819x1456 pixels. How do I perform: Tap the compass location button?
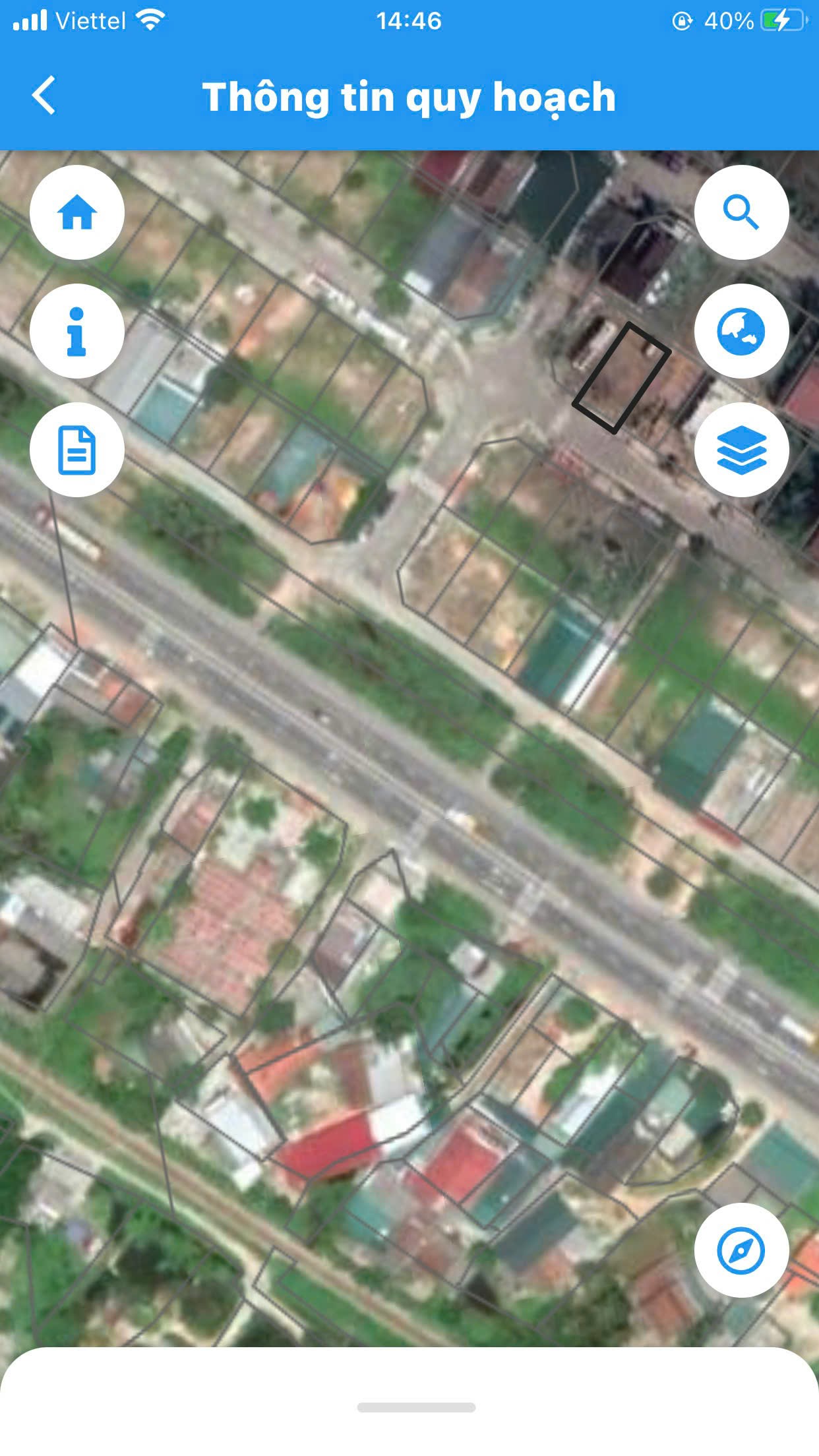[741, 1250]
